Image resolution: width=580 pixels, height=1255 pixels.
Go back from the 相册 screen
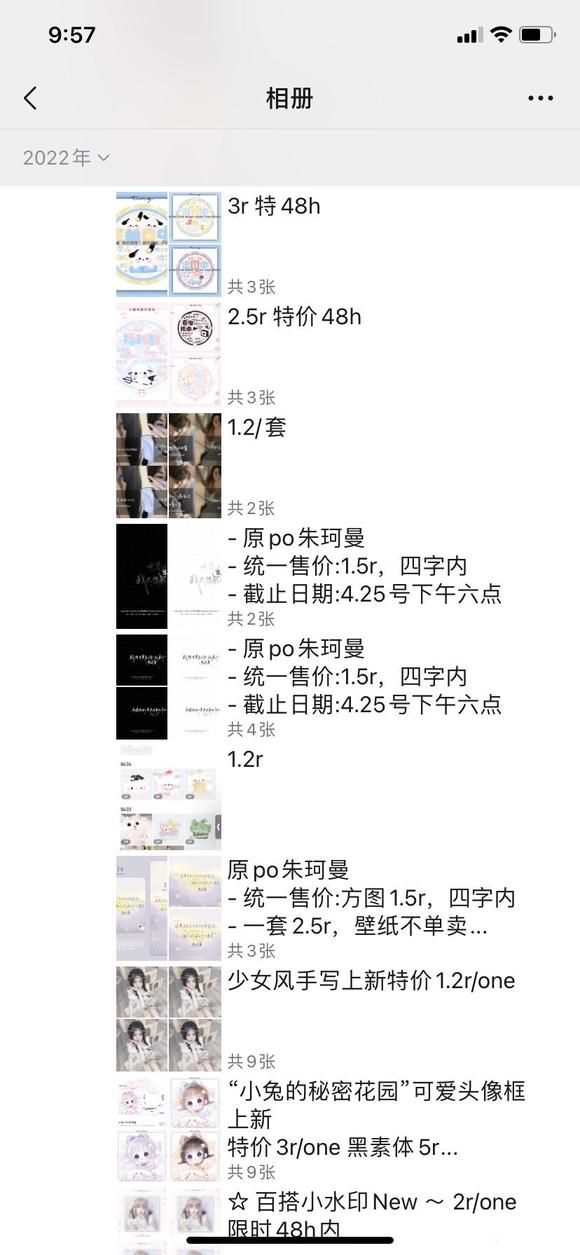(30, 97)
